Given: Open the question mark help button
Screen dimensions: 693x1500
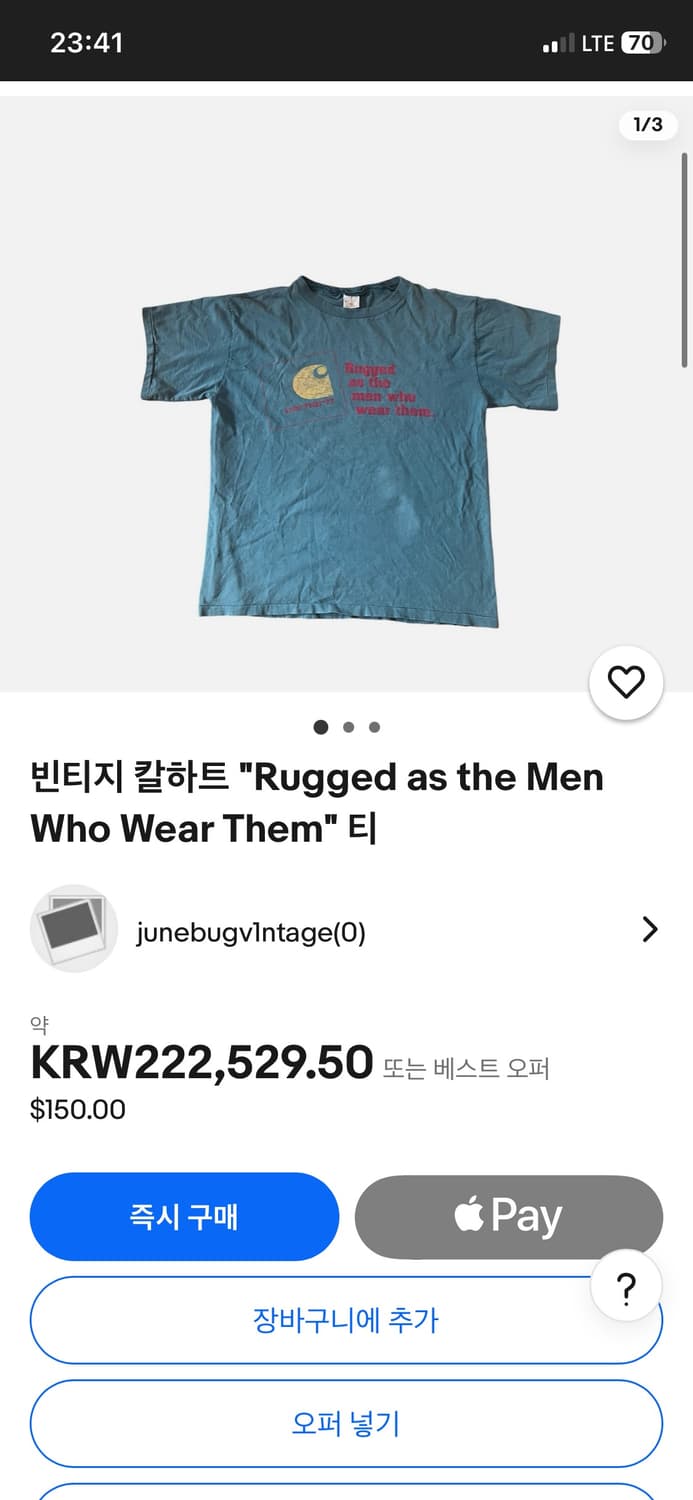Looking at the screenshot, I should 626,1289.
